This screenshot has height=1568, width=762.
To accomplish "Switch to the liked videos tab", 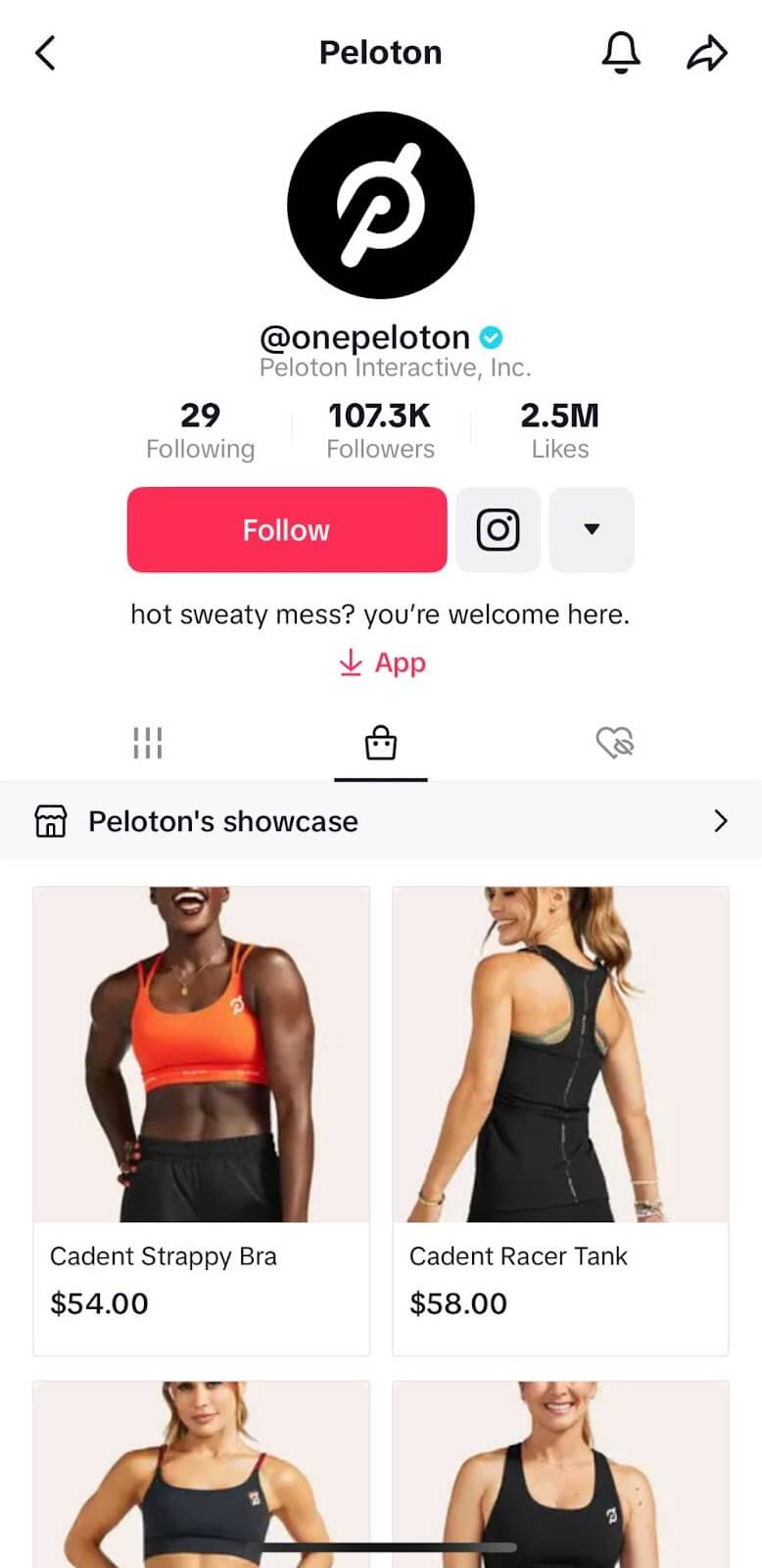I will tap(615, 743).
